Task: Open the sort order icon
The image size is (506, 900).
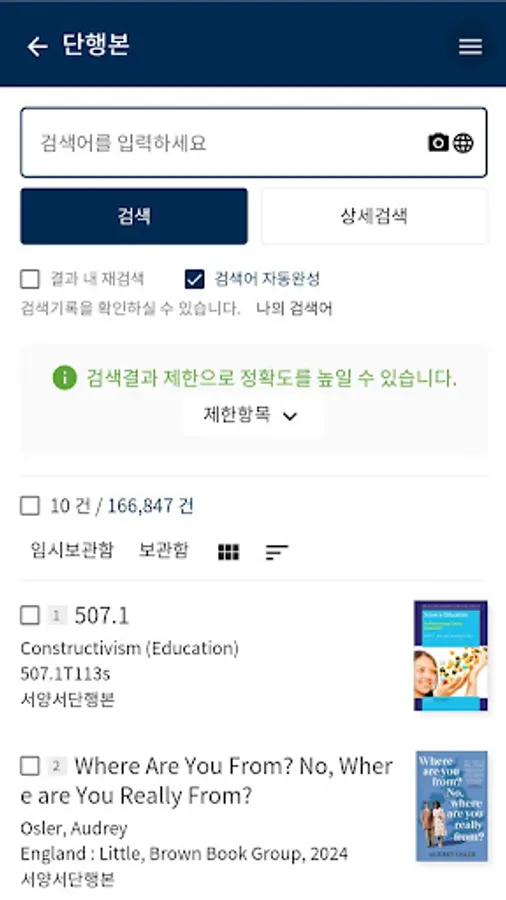Action: tap(277, 552)
